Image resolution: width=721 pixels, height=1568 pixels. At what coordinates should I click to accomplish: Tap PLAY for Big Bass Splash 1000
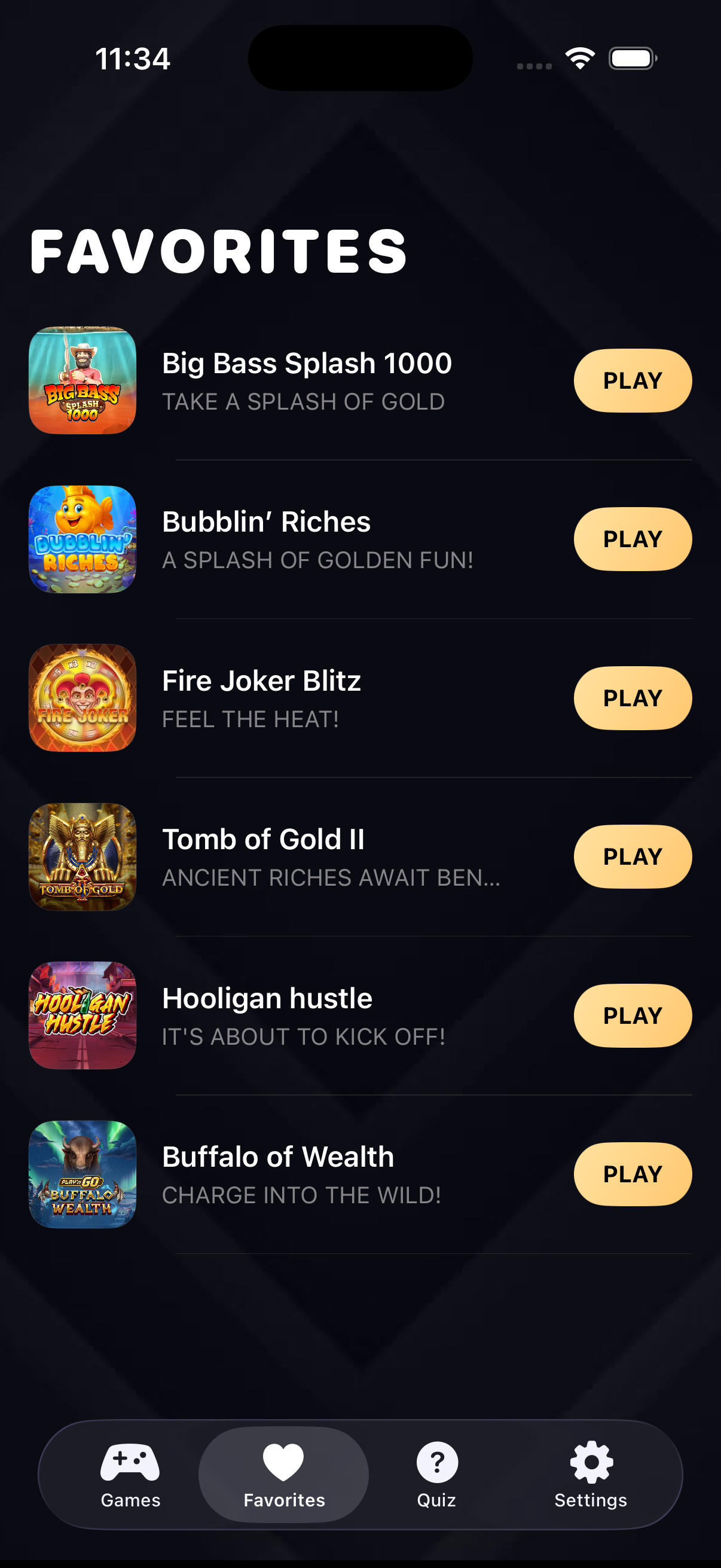[632, 380]
